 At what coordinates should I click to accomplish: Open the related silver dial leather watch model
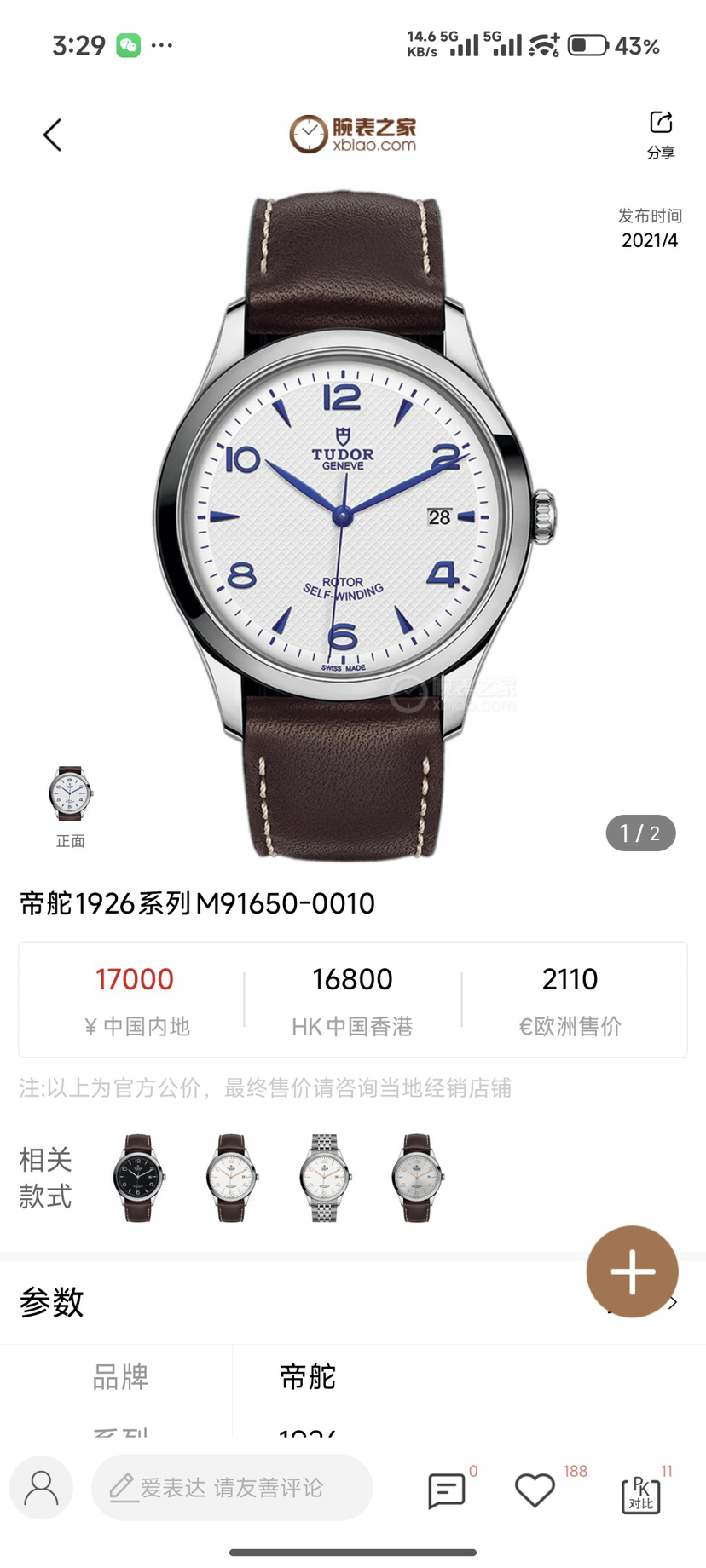pyautogui.click(x=417, y=1179)
